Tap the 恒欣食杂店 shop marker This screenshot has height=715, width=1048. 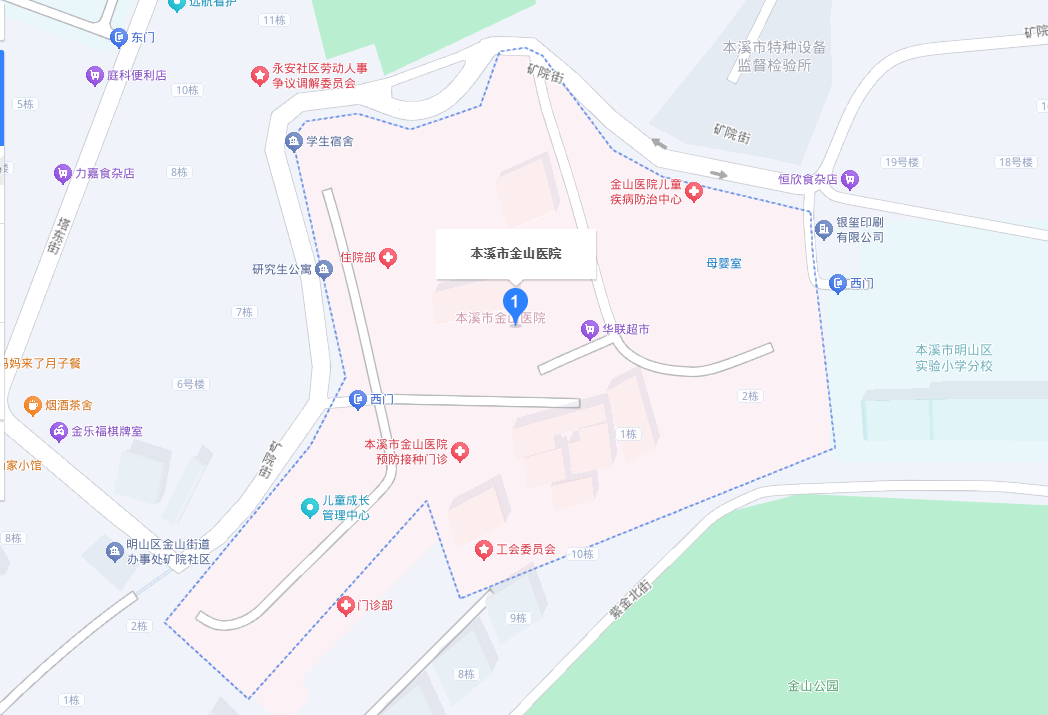(849, 180)
